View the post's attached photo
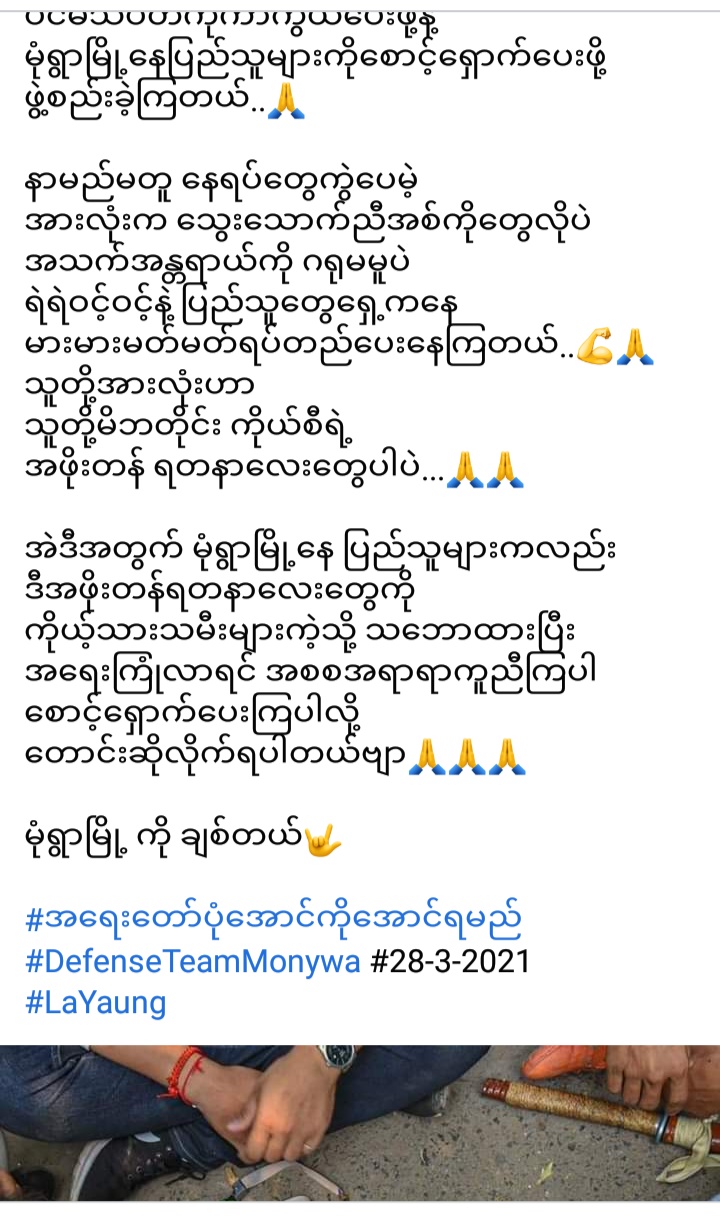720x1219 pixels. (360, 1122)
